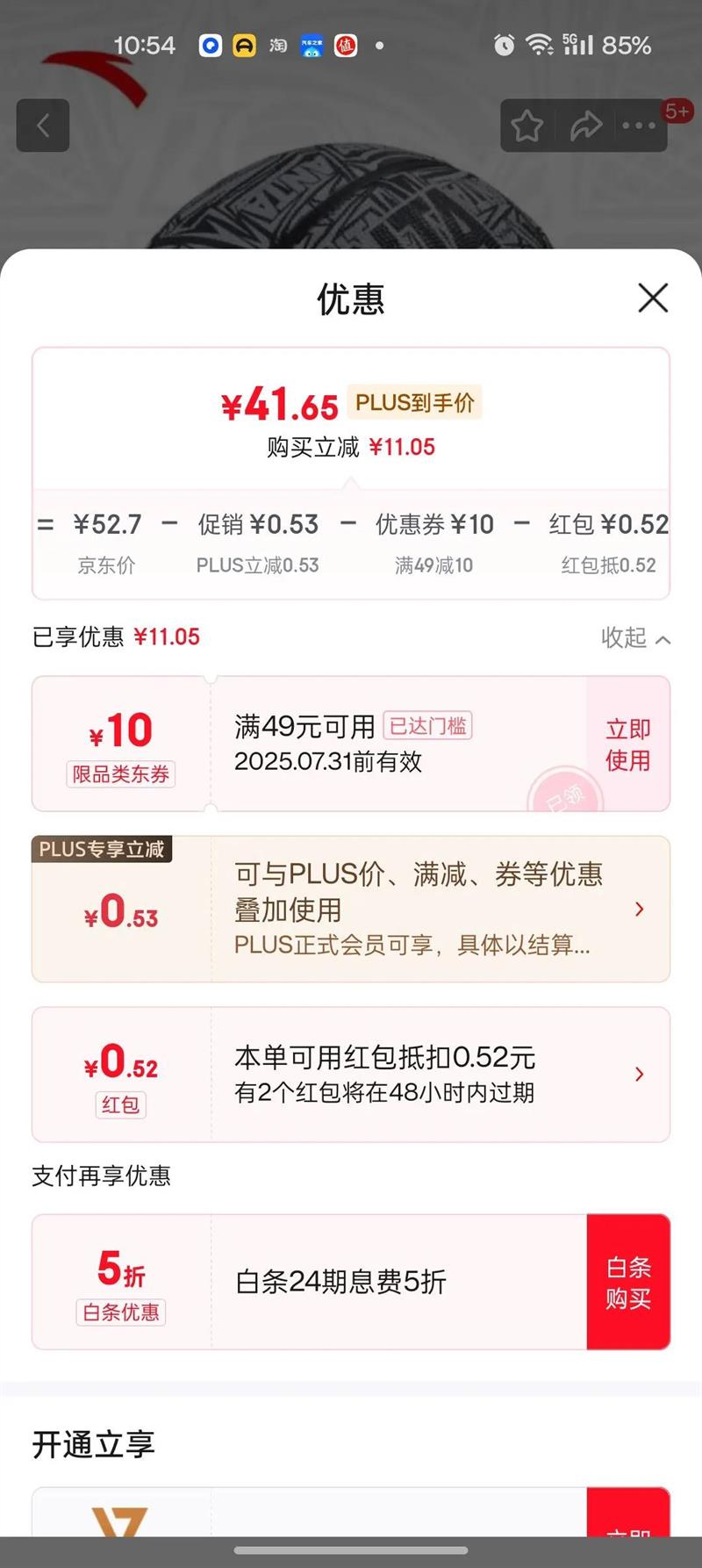The image size is (702, 1568).
Task: Favorite this product with the star icon
Action: (x=527, y=126)
